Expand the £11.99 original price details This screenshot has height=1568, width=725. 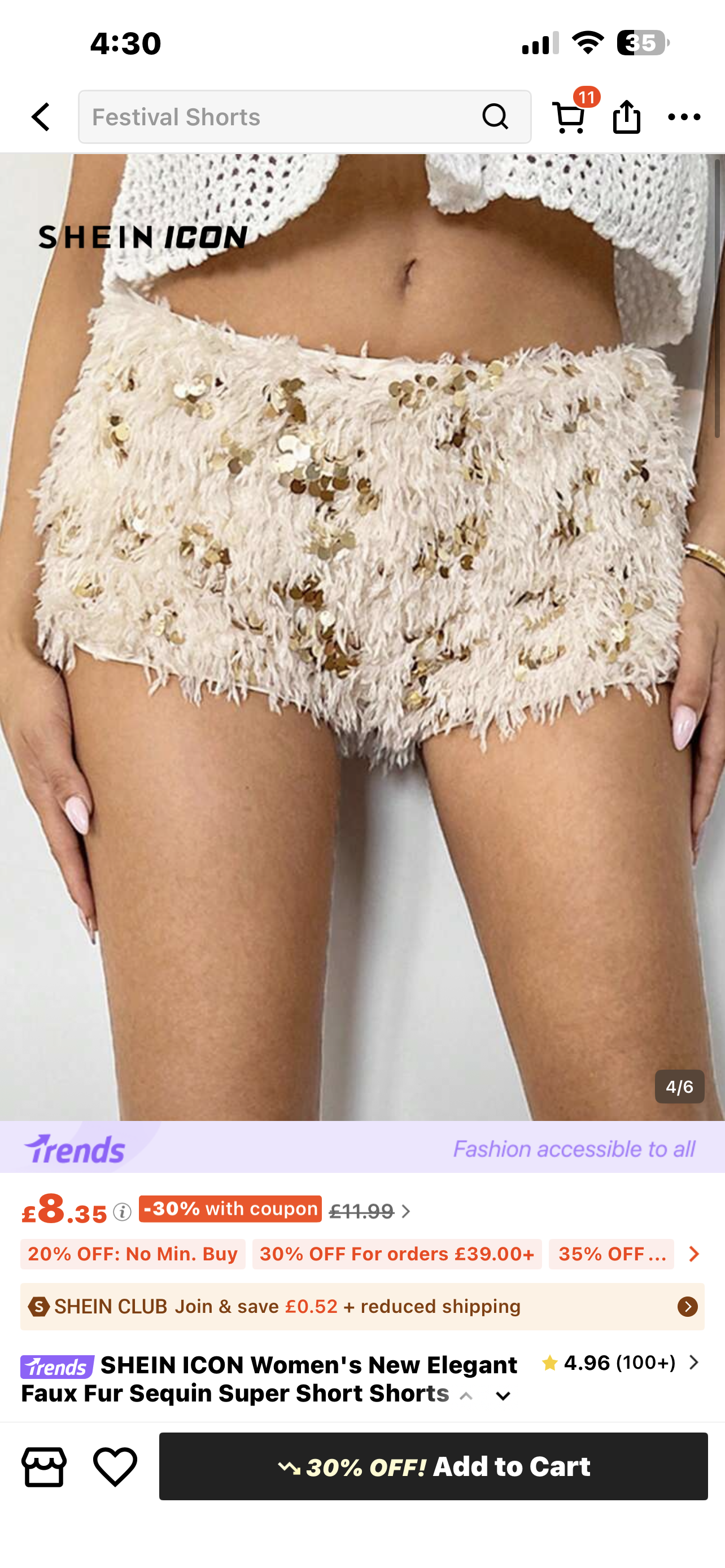[370, 1212]
